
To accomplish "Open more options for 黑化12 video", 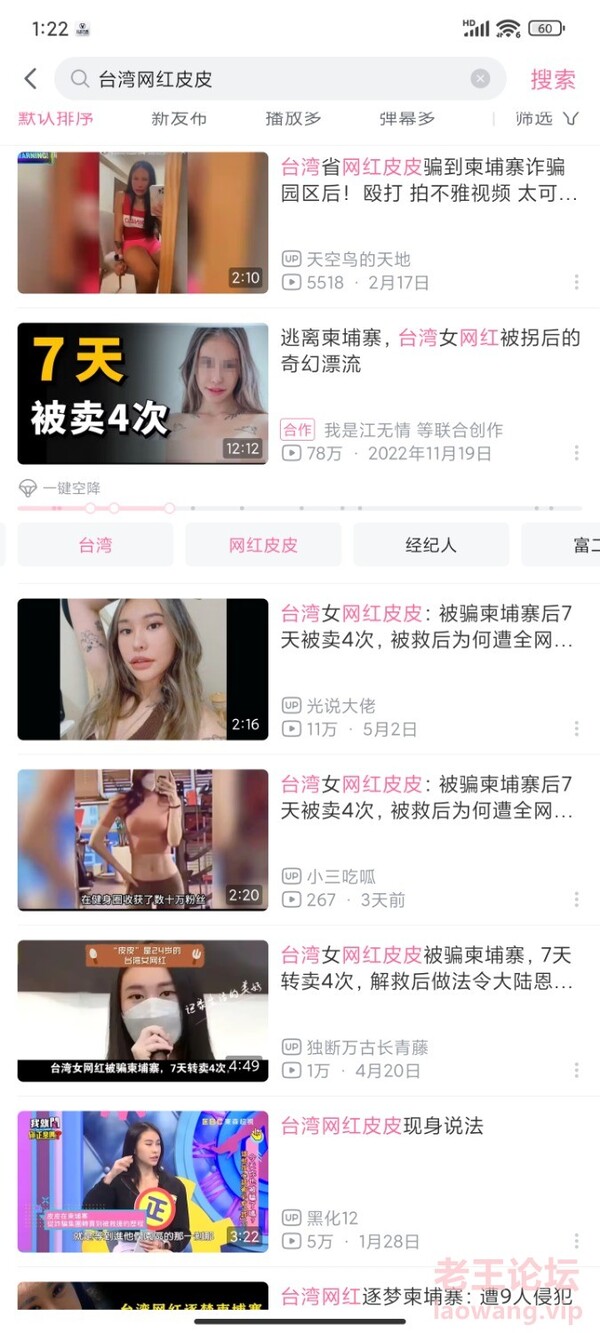I will [x=576, y=1241].
